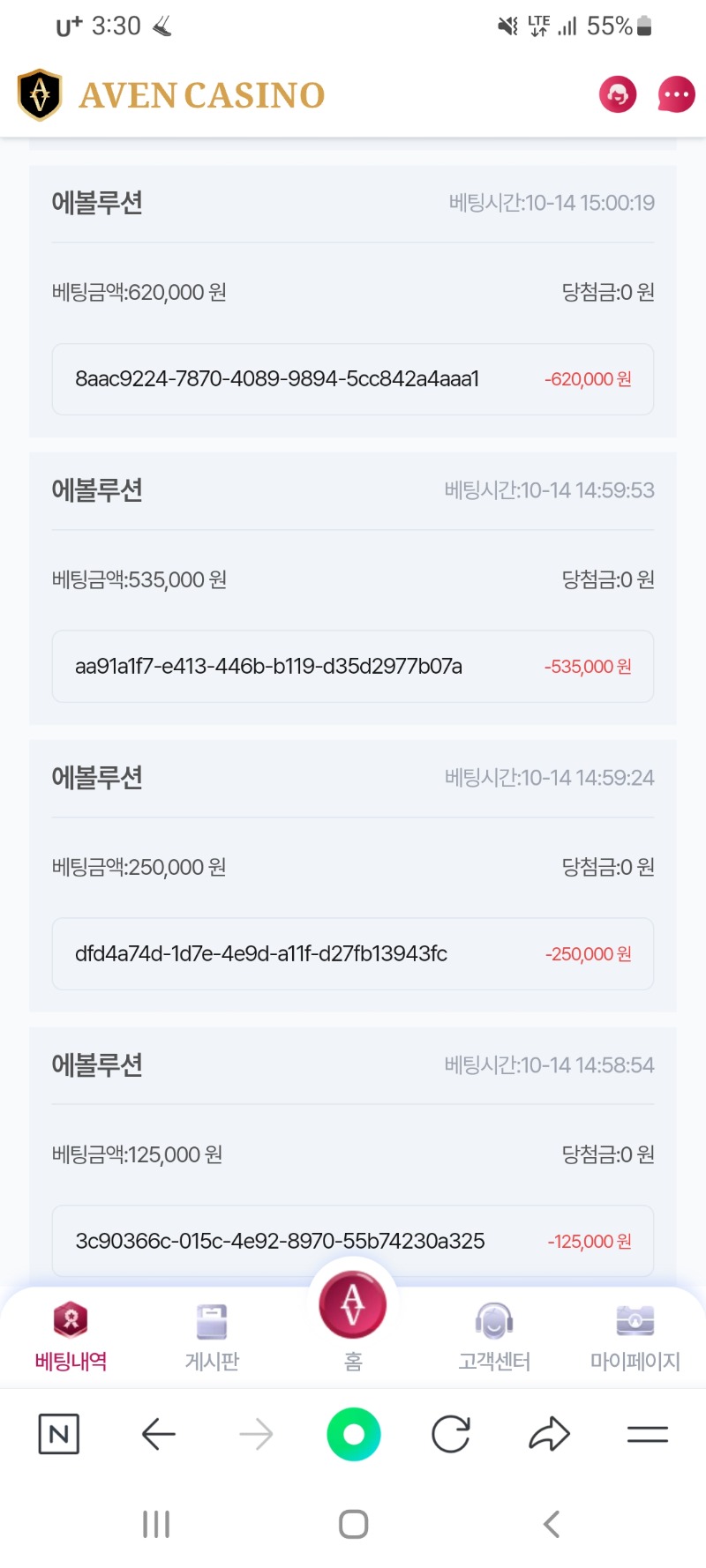Tap the system recent apps button
This screenshot has width=706, height=1568.
tap(156, 1524)
